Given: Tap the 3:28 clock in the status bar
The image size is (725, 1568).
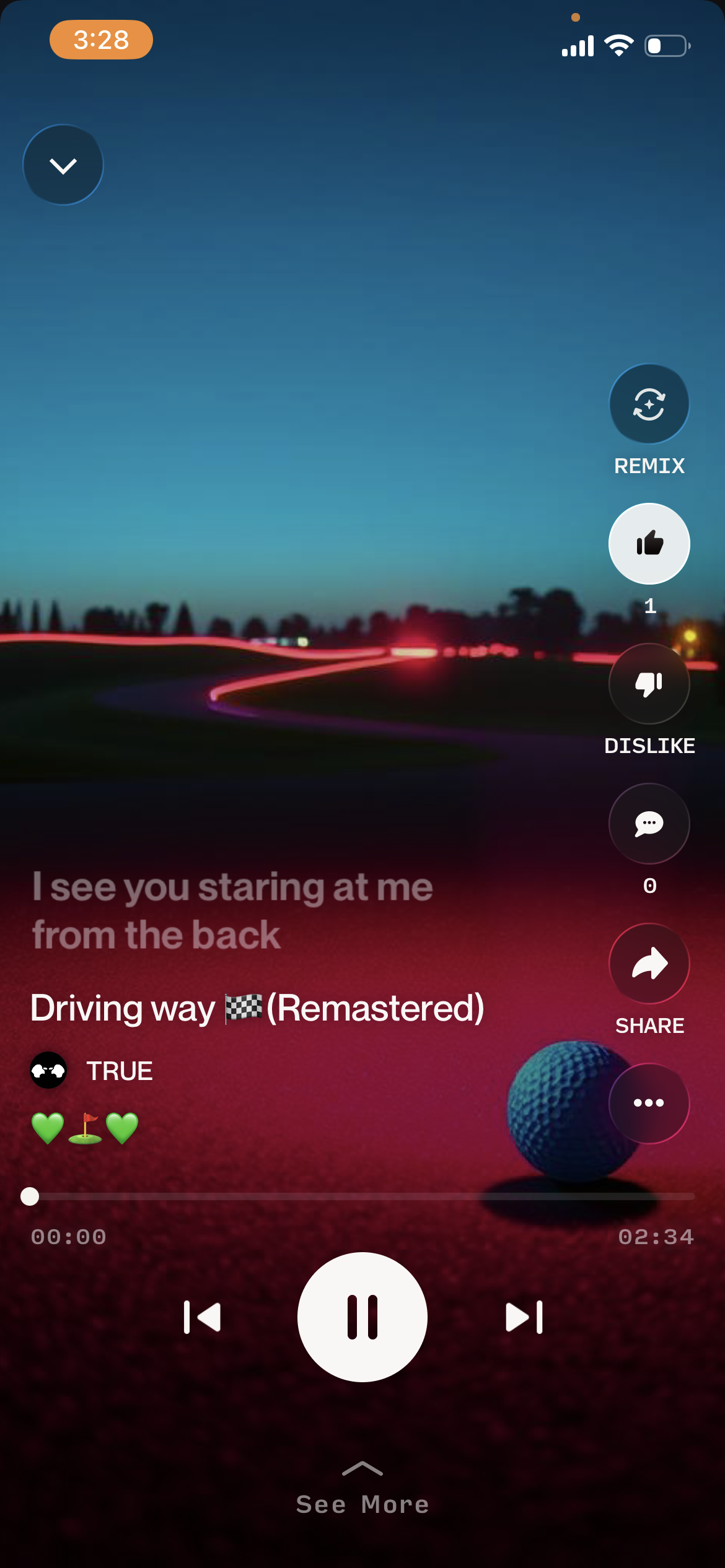Looking at the screenshot, I should pos(100,40).
